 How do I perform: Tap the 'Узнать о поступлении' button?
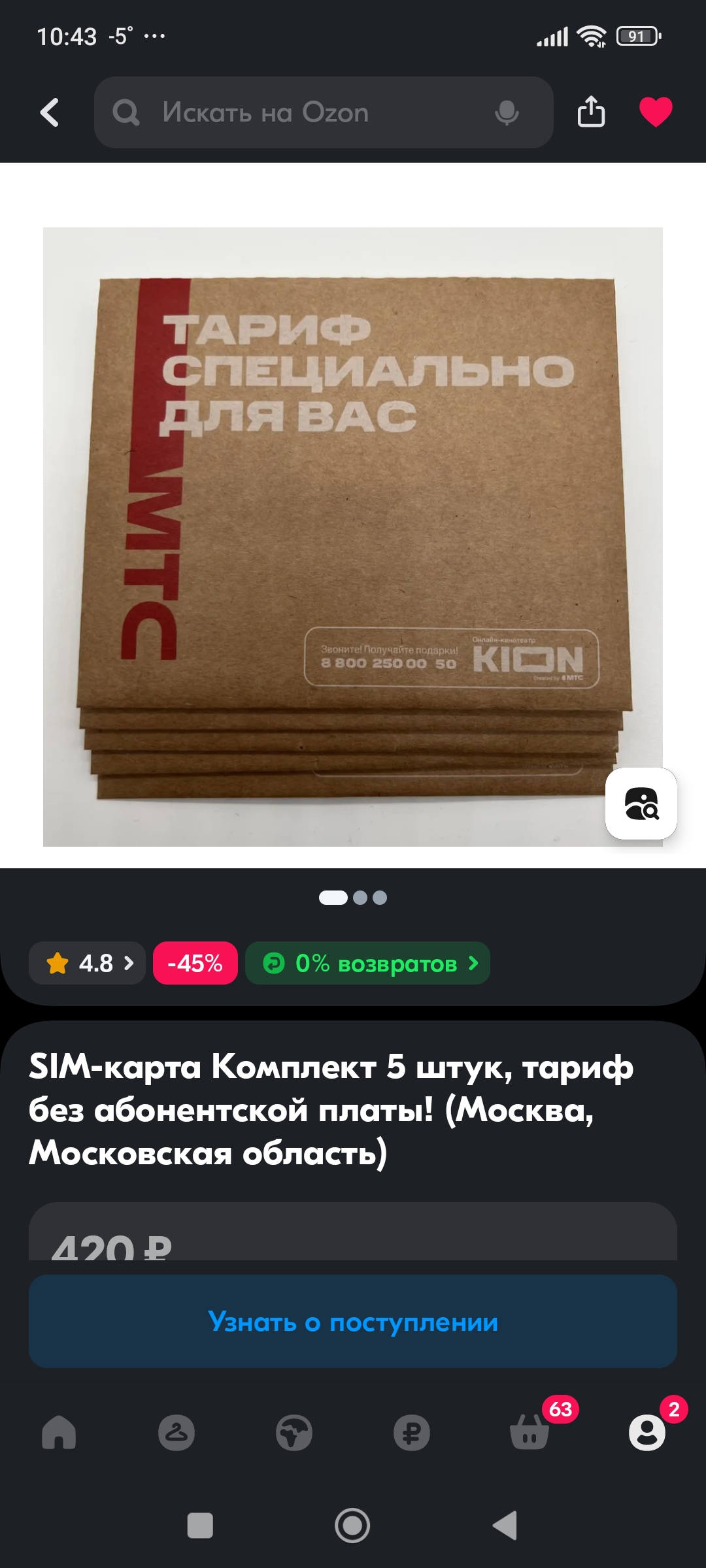click(353, 1322)
